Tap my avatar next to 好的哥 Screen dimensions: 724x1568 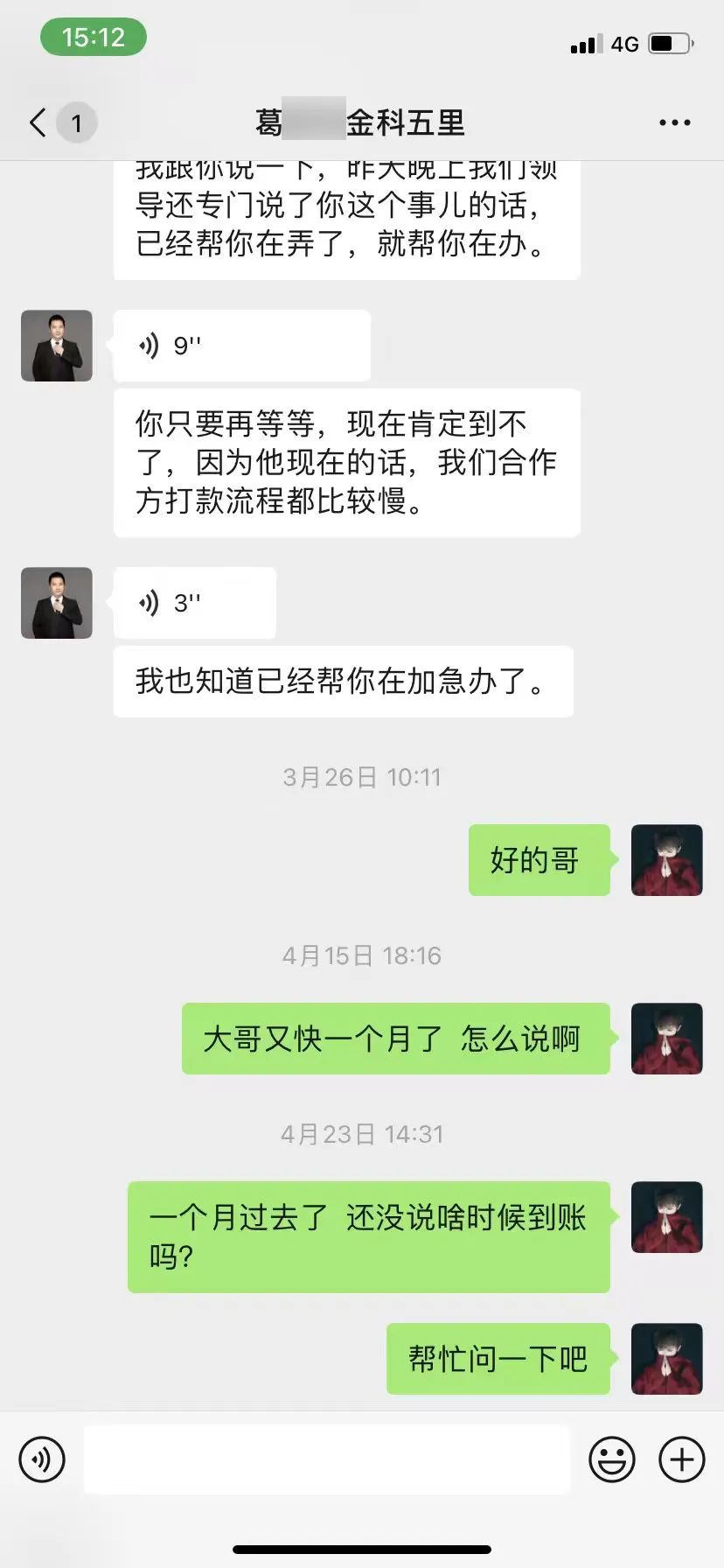(667, 860)
